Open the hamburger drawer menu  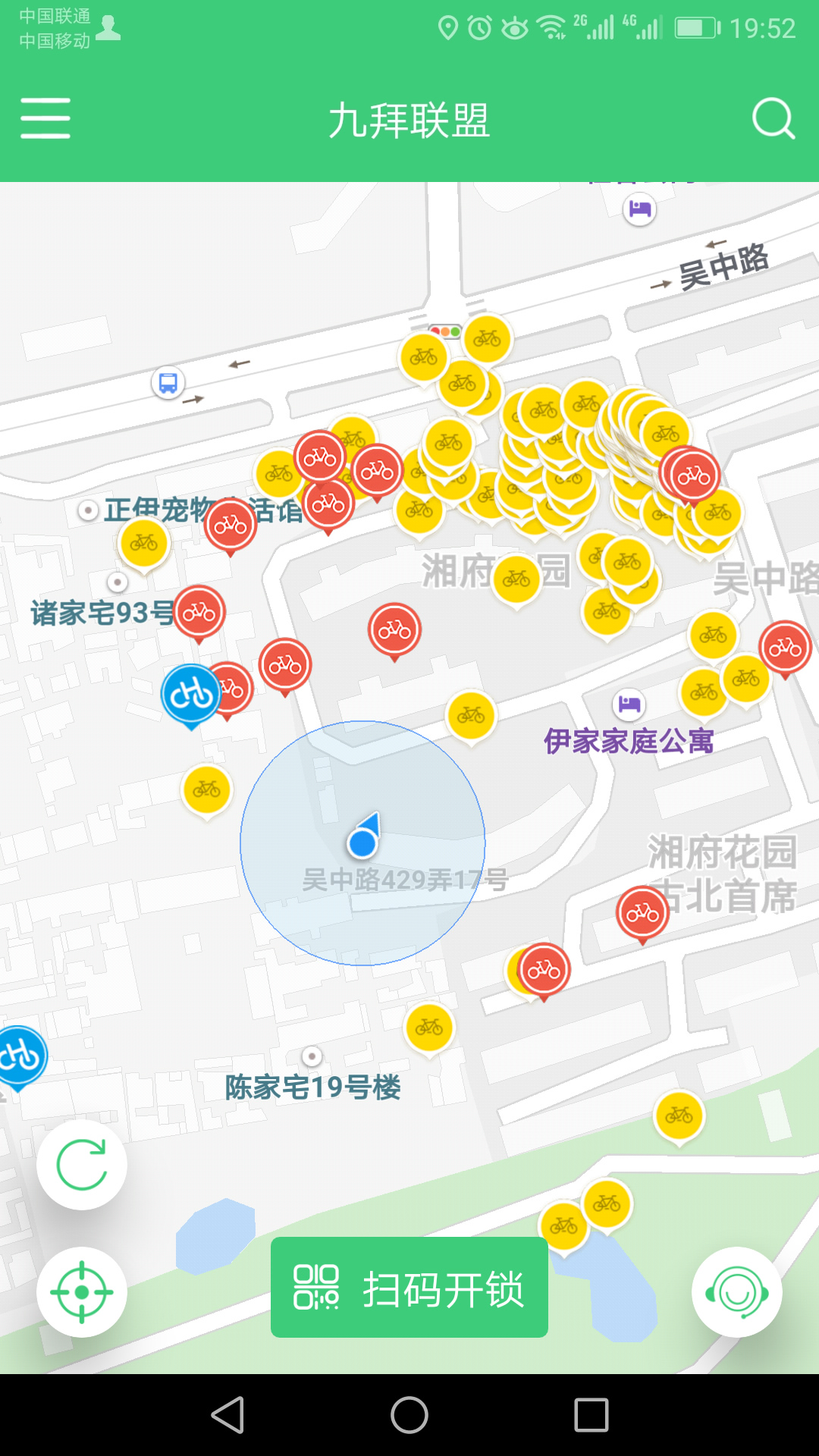(45, 118)
